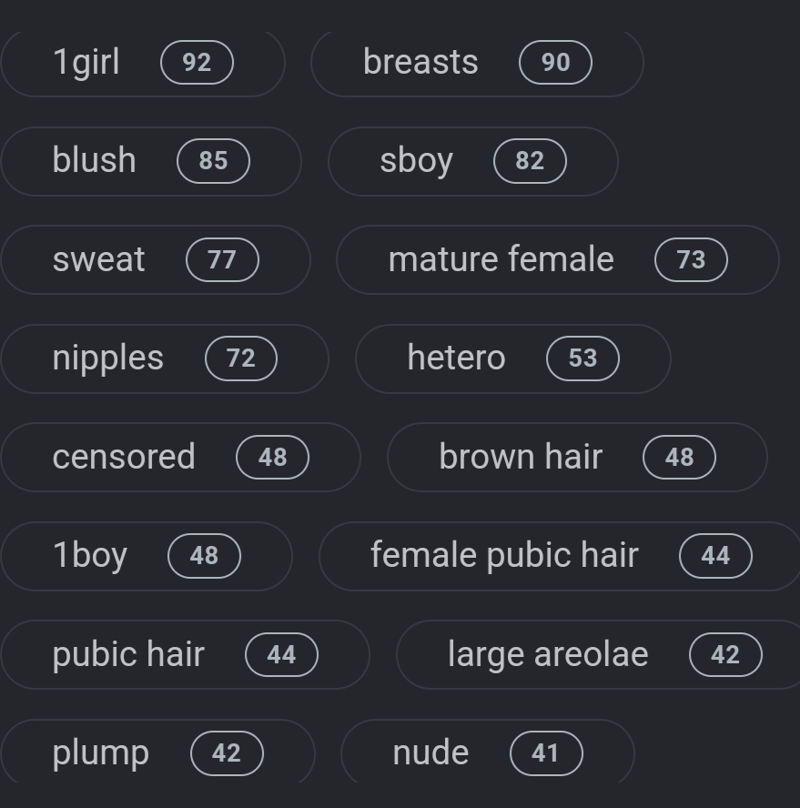Select the 1boy tag chip
Screen dimensions: 800x808
click(146, 555)
